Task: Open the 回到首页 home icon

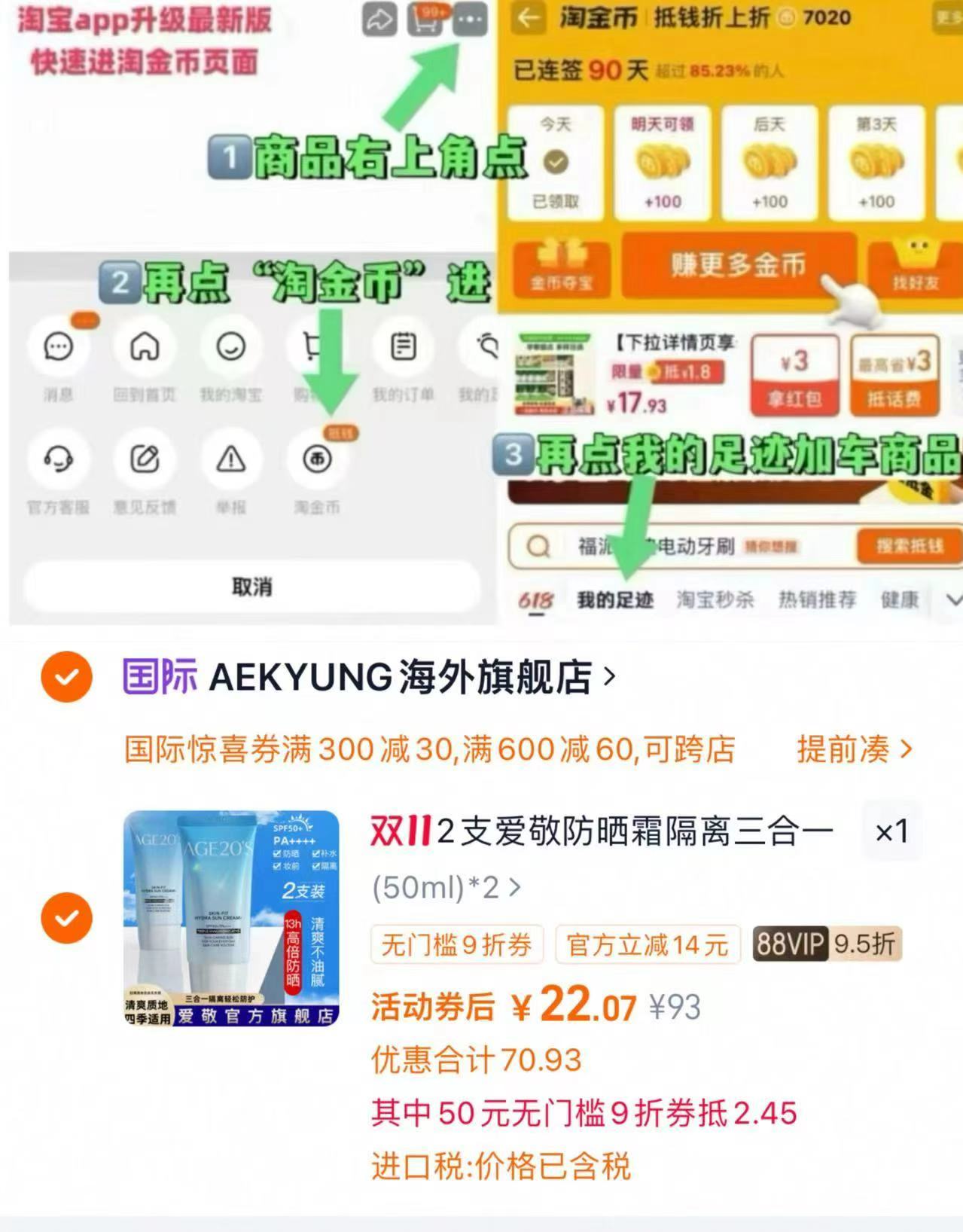Action: click(x=145, y=347)
